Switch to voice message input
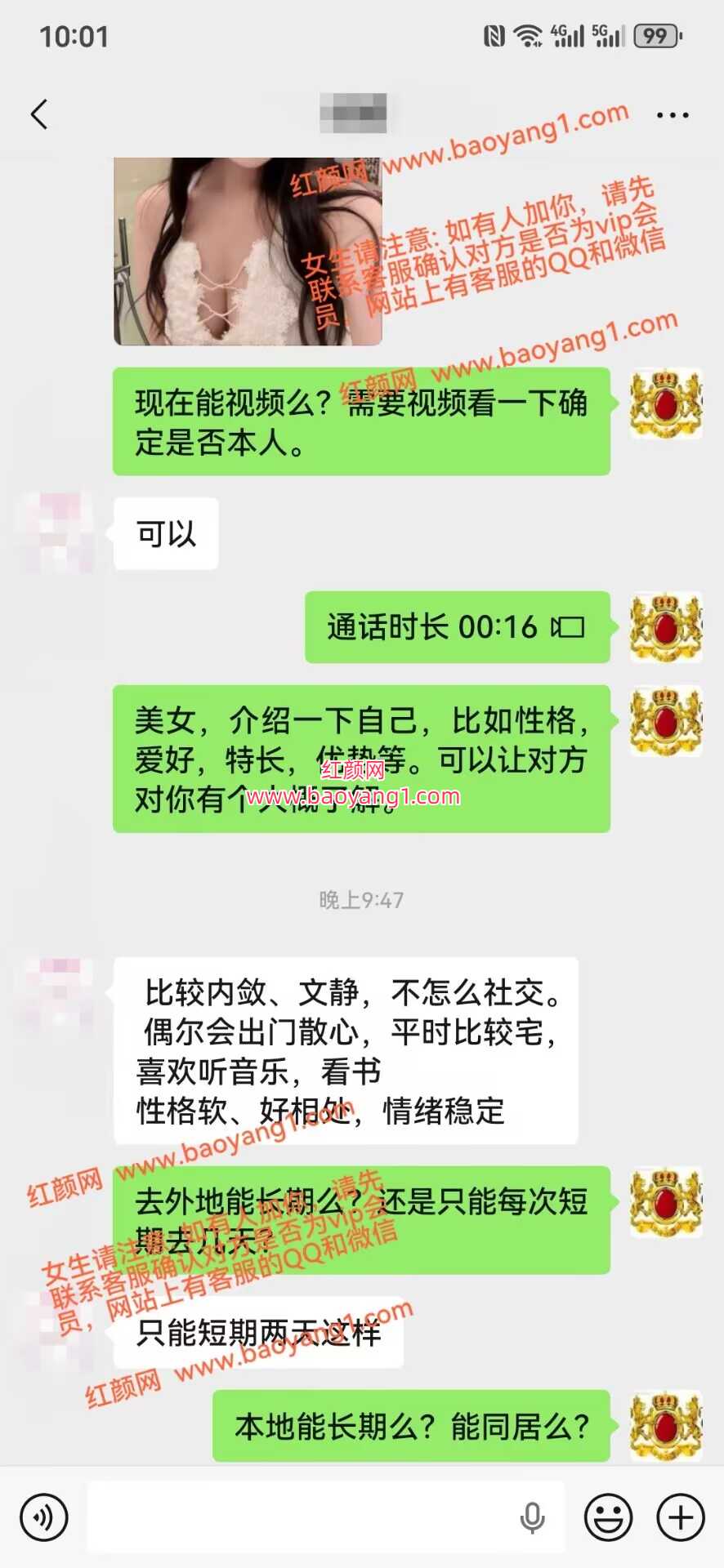This screenshot has height=1568, width=724. click(44, 1517)
